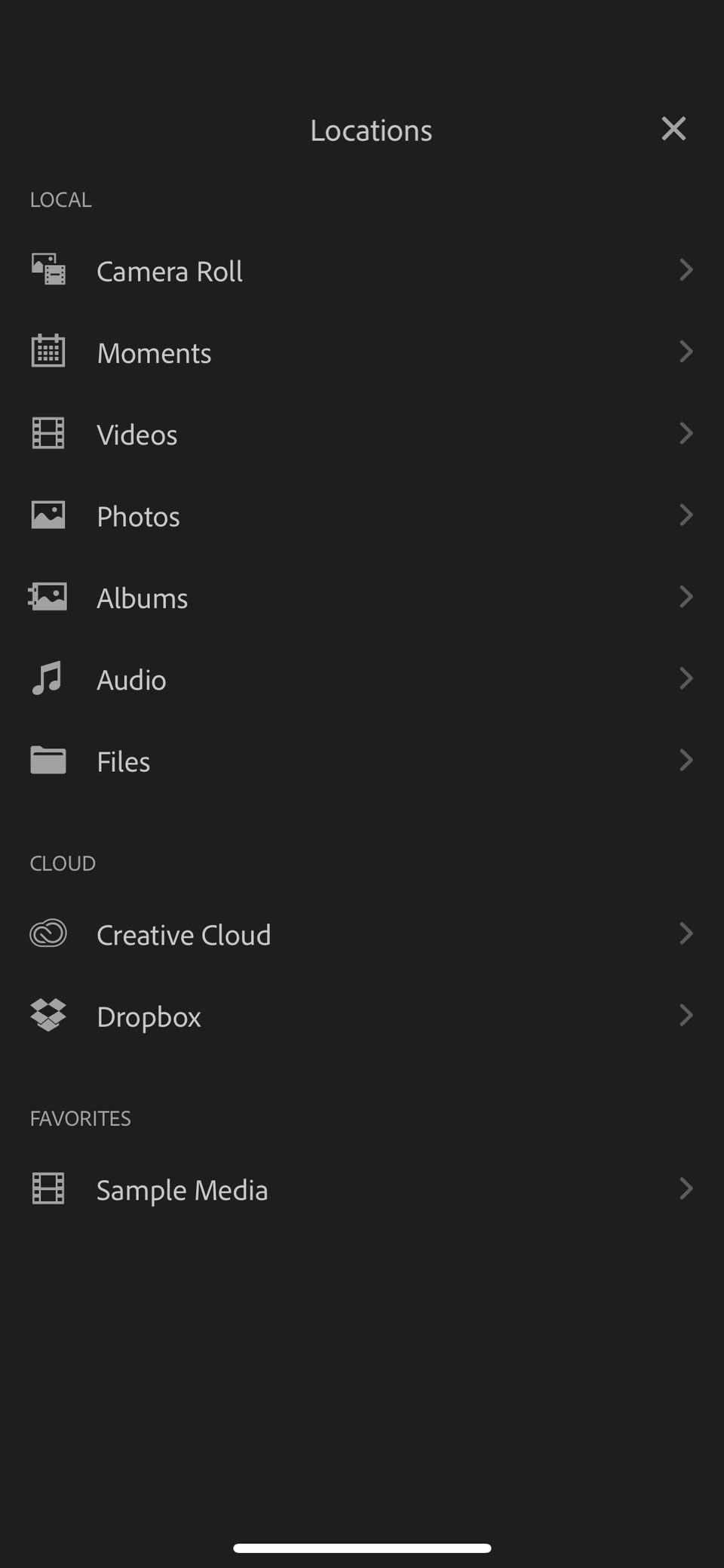Select the Photos image icon
Viewport: 724px width, 1568px height.
pos(48,515)
